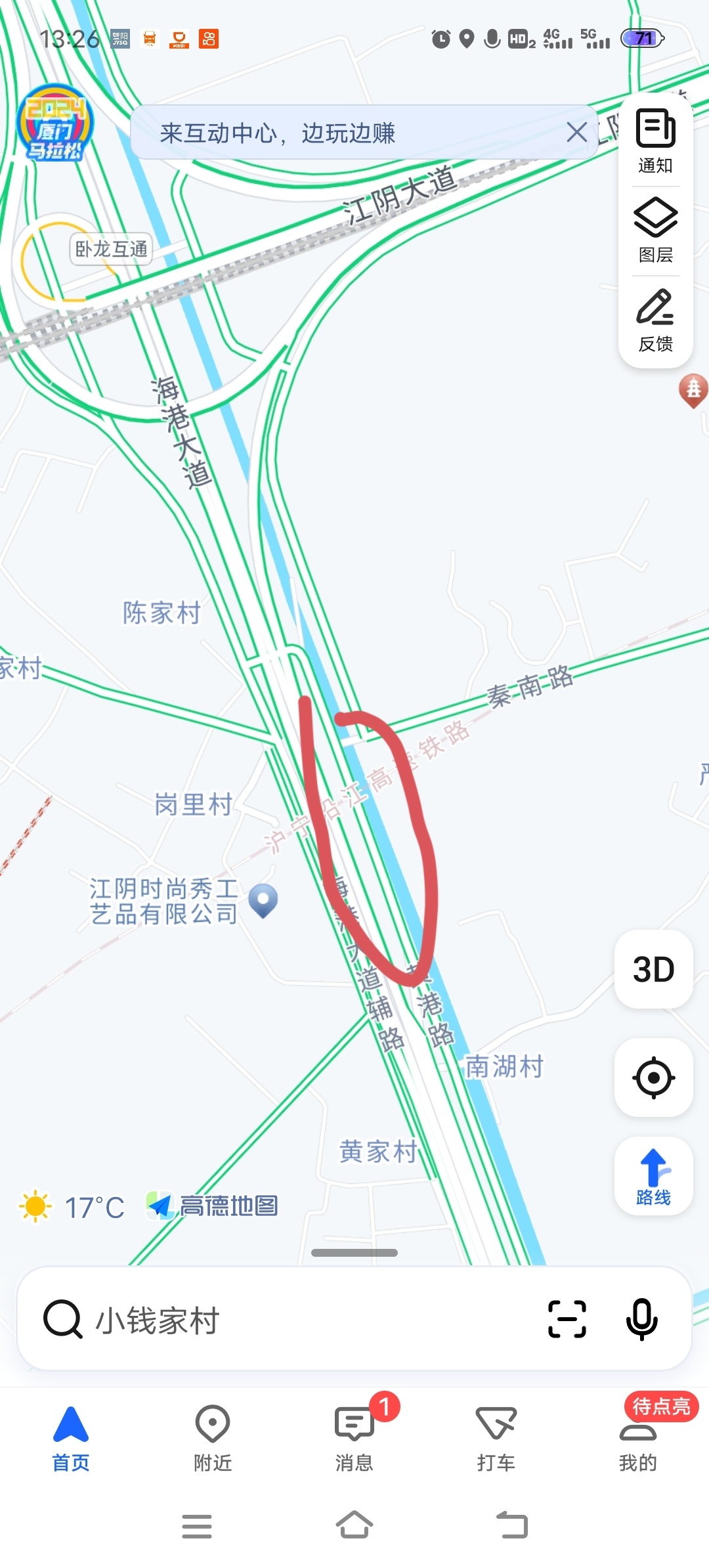
Task: Open 路线 route planning
Action: click(653, 1177)
